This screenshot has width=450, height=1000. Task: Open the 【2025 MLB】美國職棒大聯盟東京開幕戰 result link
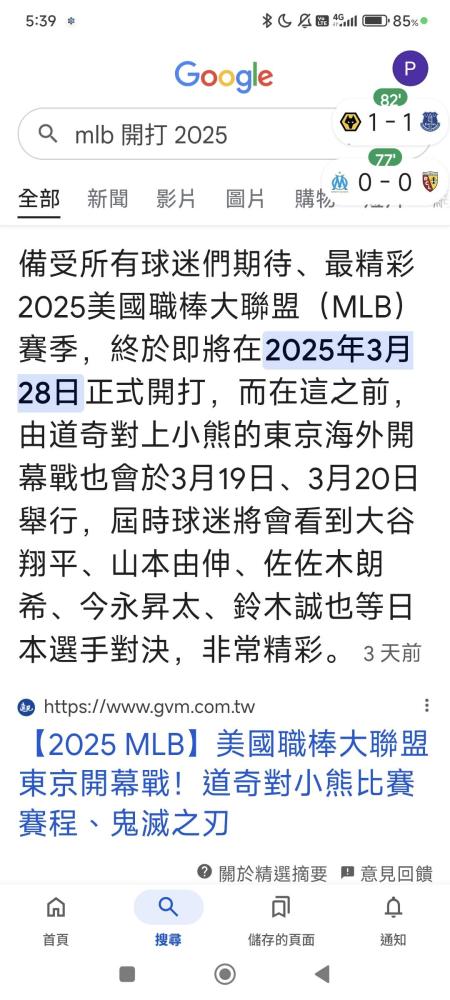pyautogui.click(x=223, y=784)
